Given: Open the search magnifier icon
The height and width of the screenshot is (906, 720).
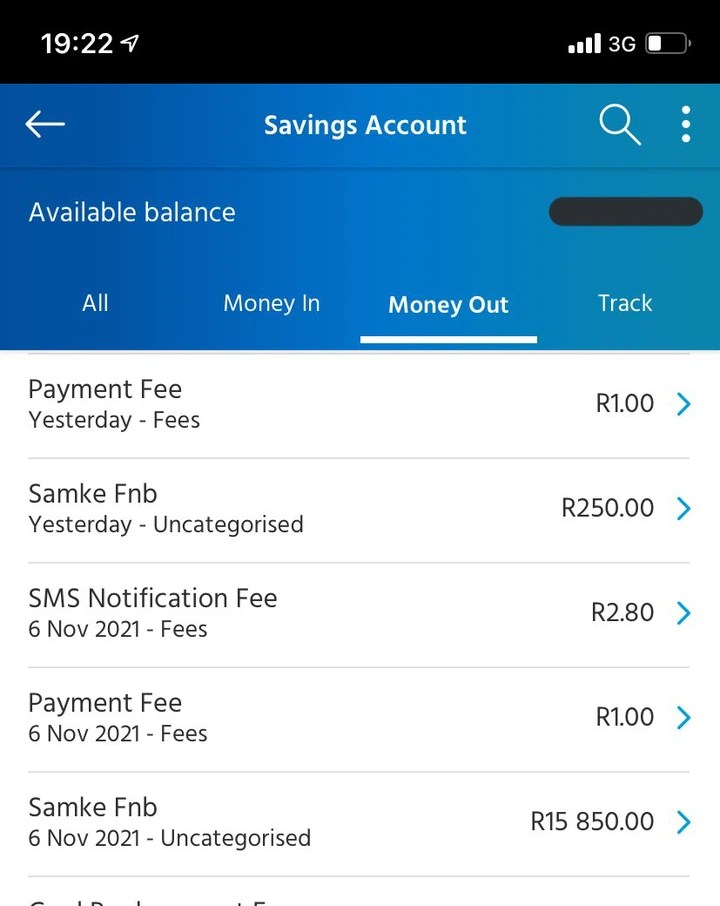Looking at the screenshot, I should [619, 125].
